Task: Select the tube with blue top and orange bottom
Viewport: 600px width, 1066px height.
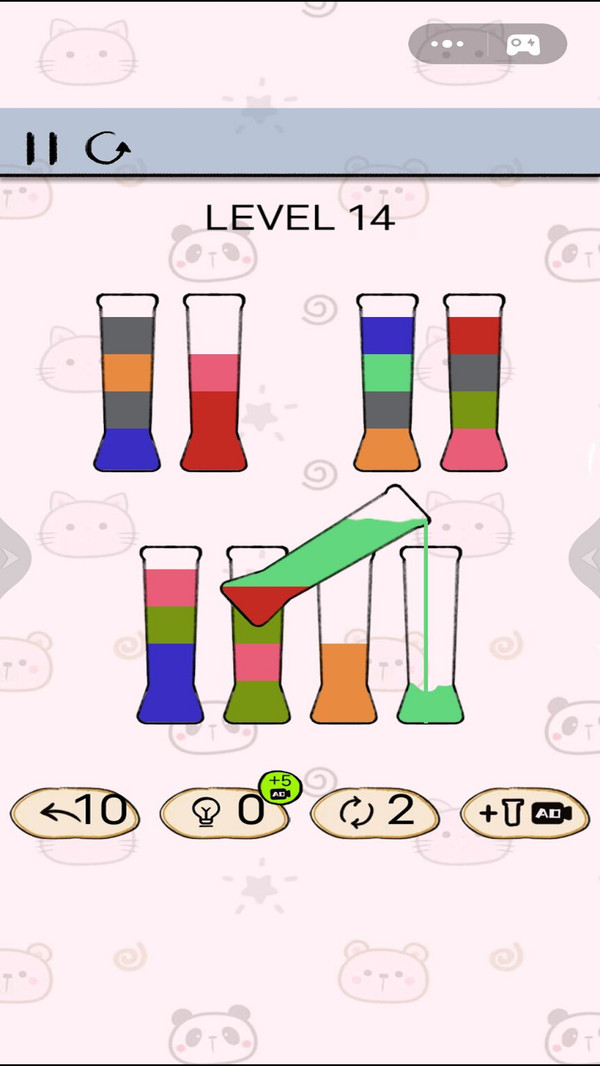Action: coord(387,385)
